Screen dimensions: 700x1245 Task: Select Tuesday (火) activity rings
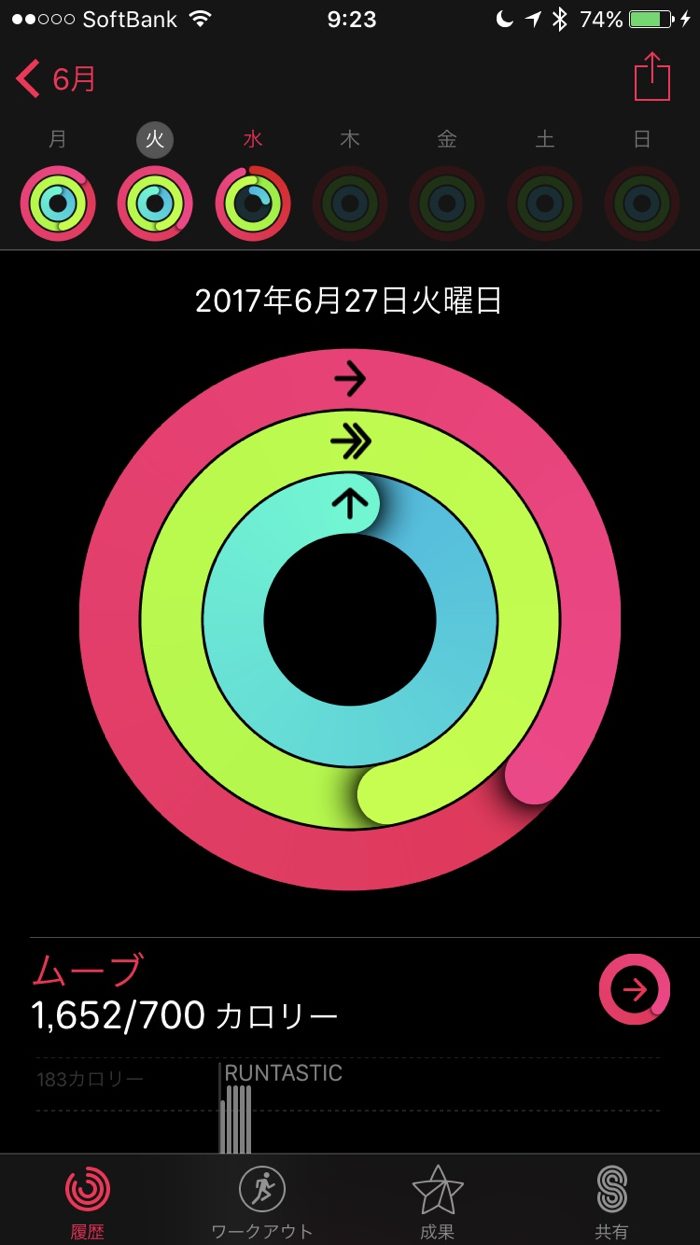[155, 203]
